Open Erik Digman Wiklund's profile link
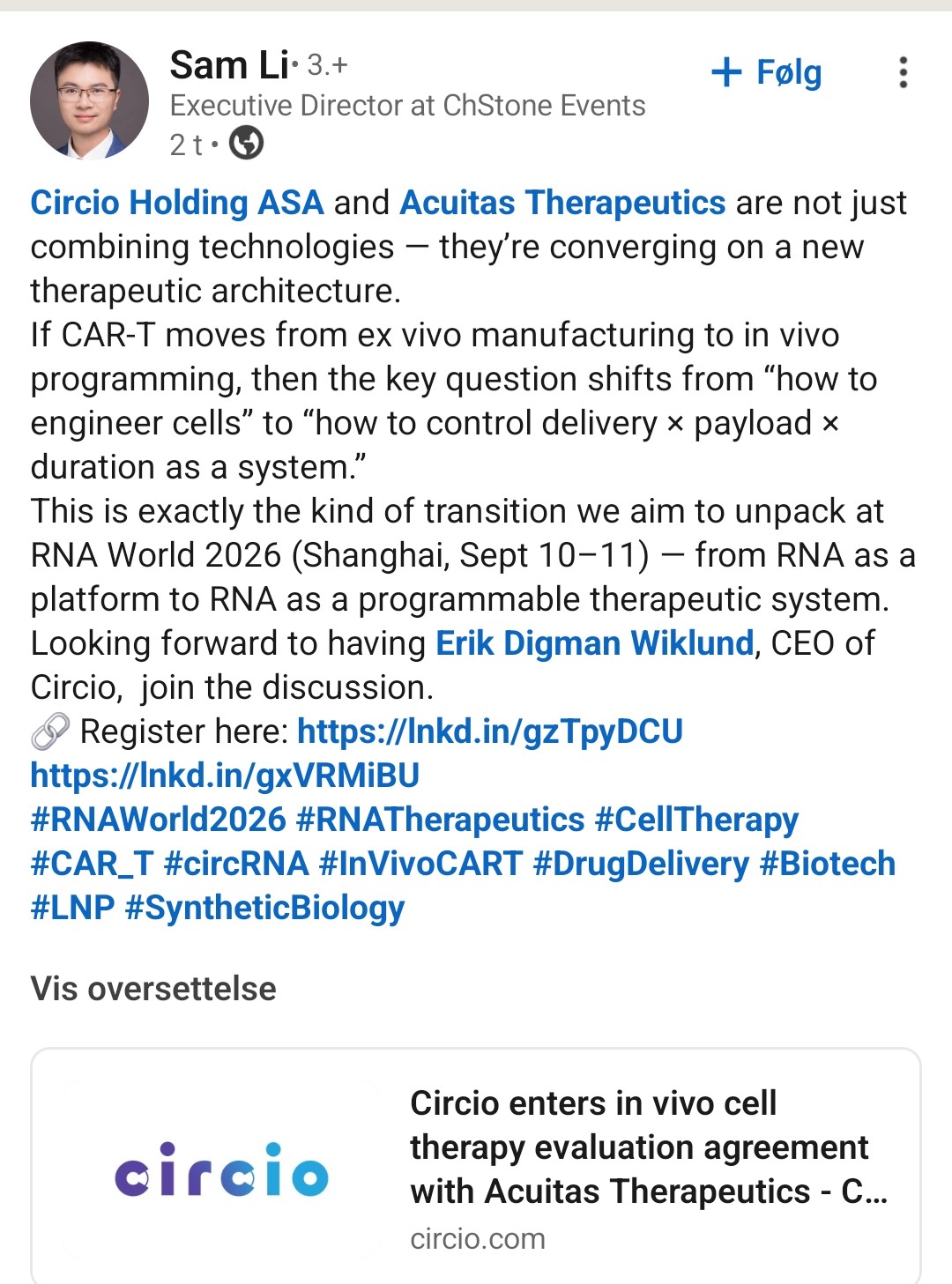Screen dimensions: 952x1284 [595, 643]
